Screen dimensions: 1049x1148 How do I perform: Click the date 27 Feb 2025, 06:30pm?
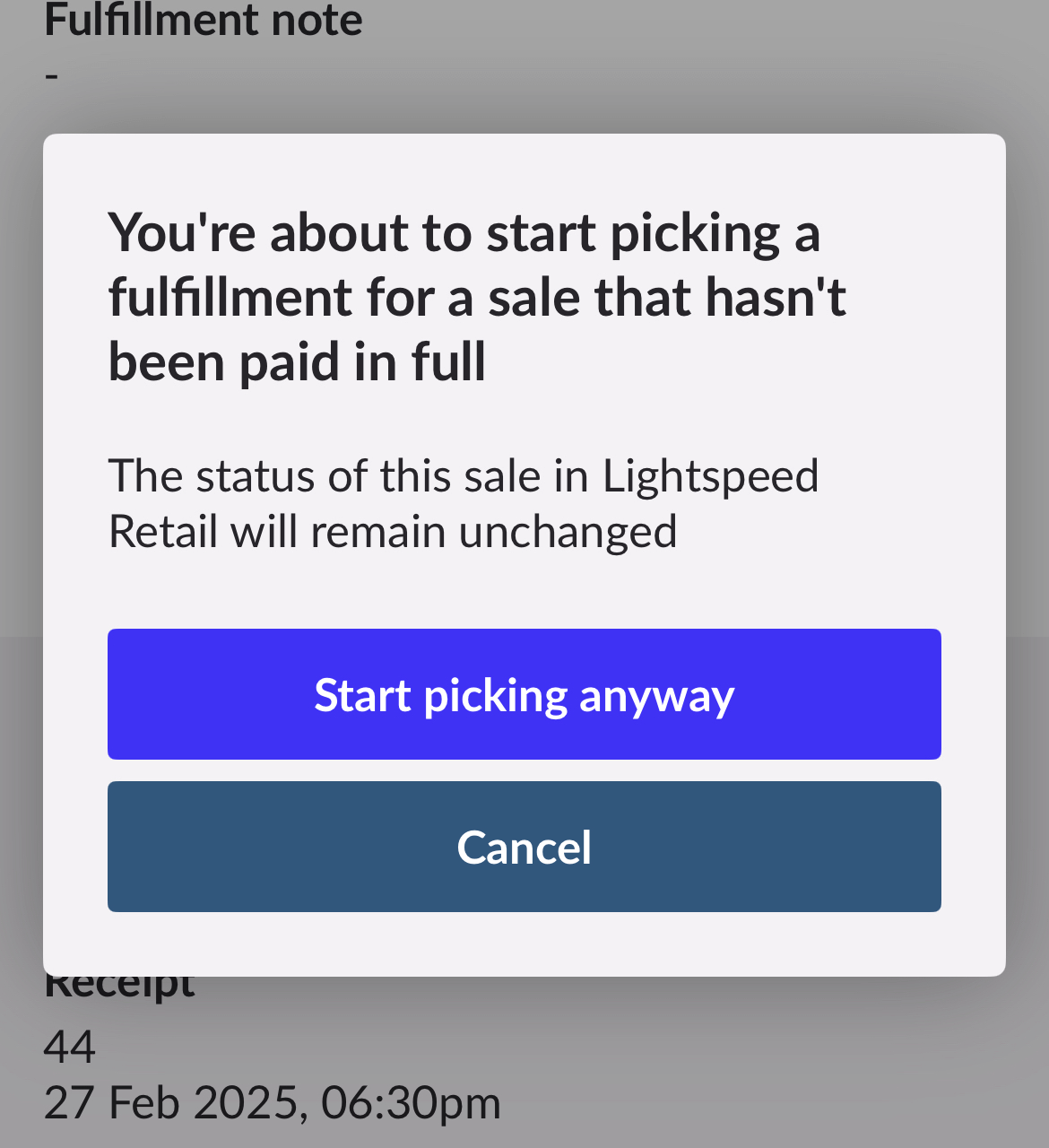pos(272,1103)
